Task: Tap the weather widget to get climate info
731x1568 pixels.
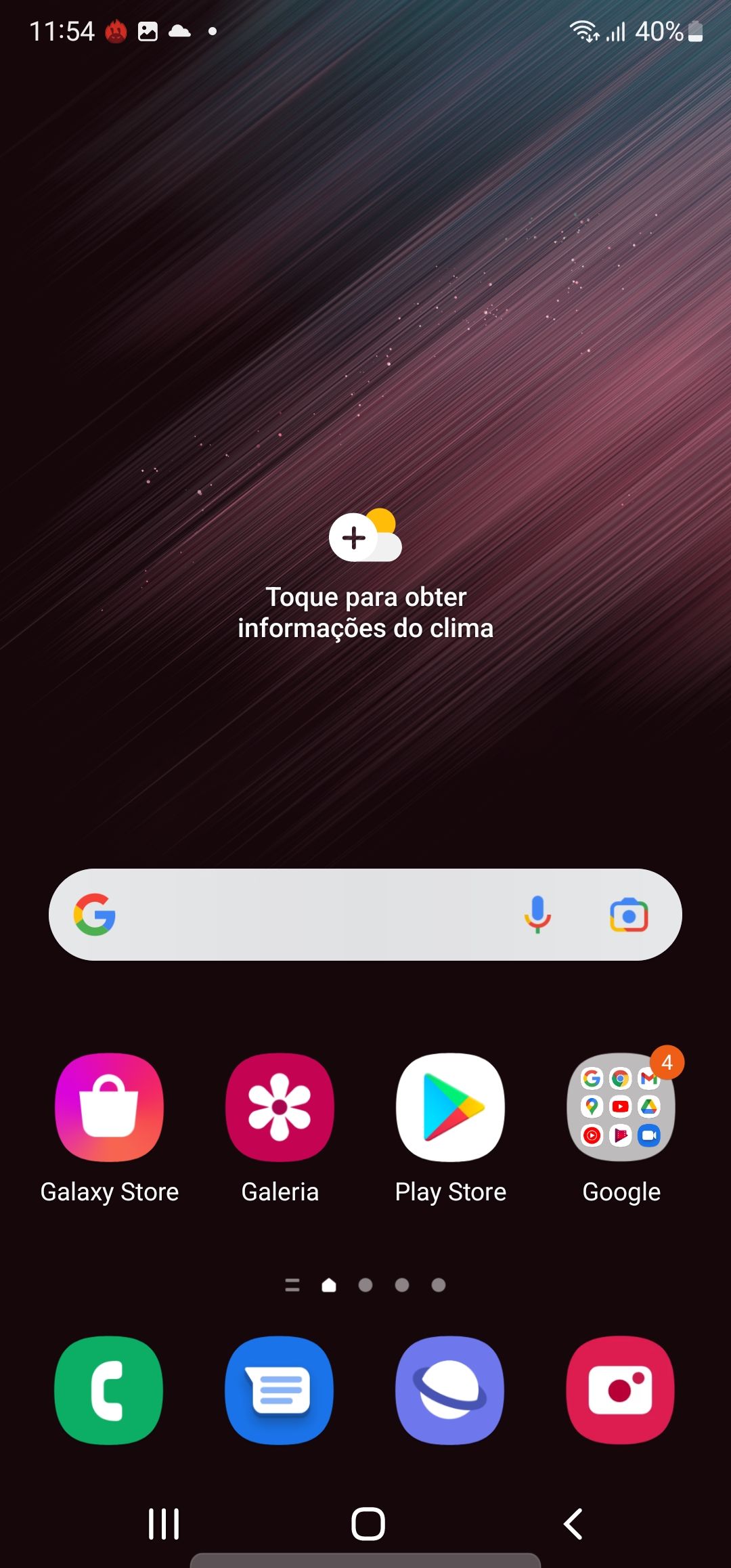Action: tap(365, 575)
